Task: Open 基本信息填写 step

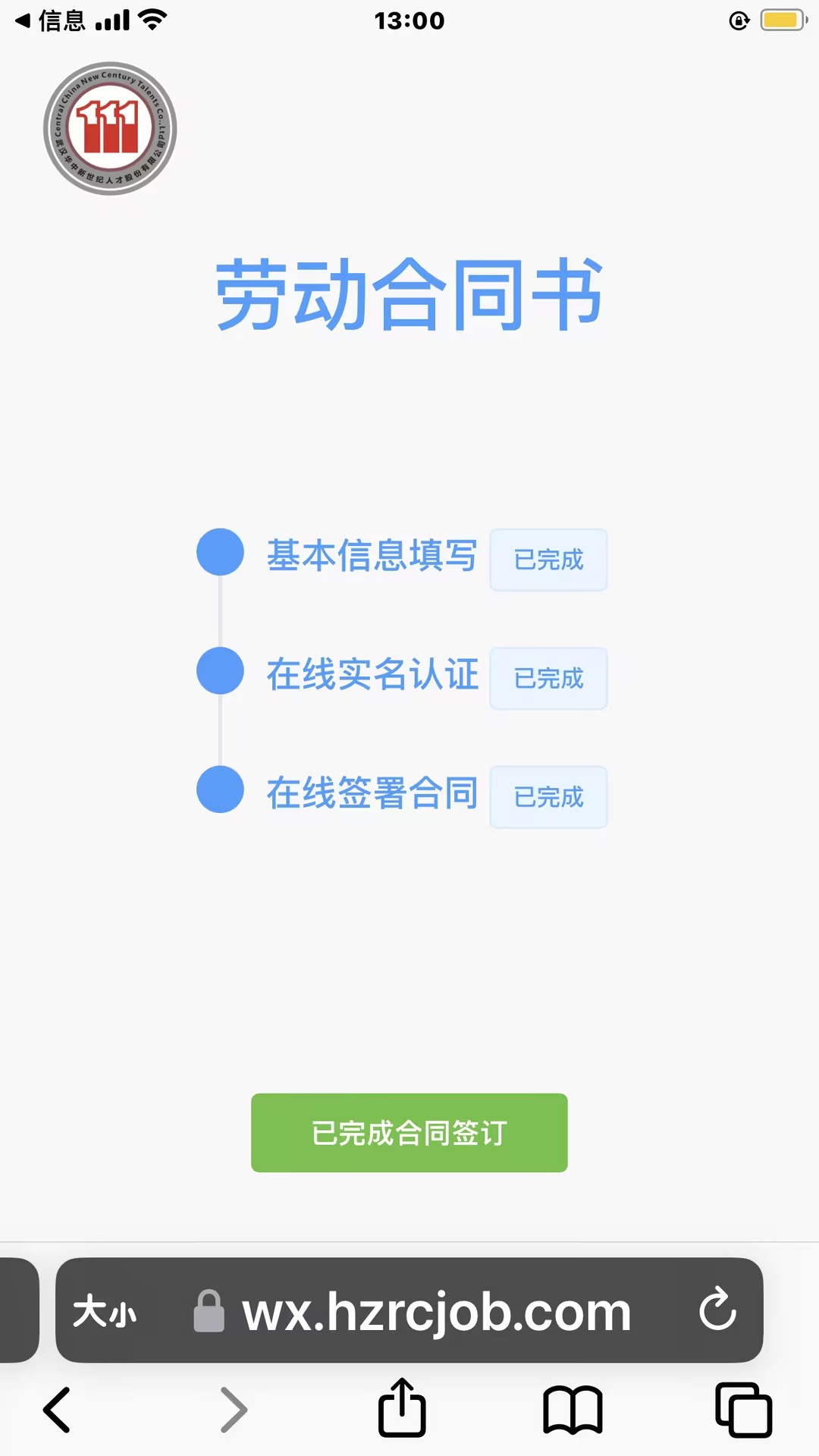Action: point(372,555)
